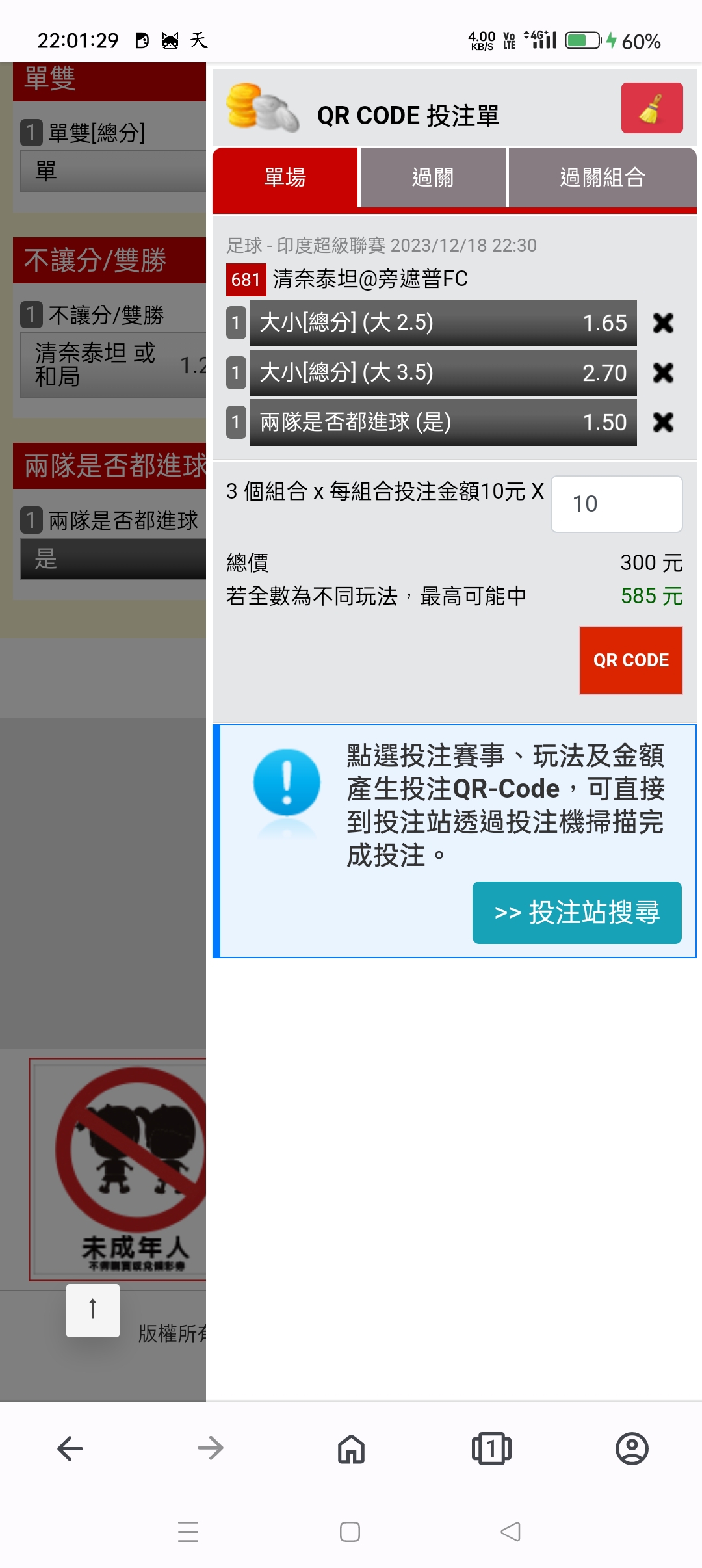Switch to the 過關組合 tab

point(602,177)
